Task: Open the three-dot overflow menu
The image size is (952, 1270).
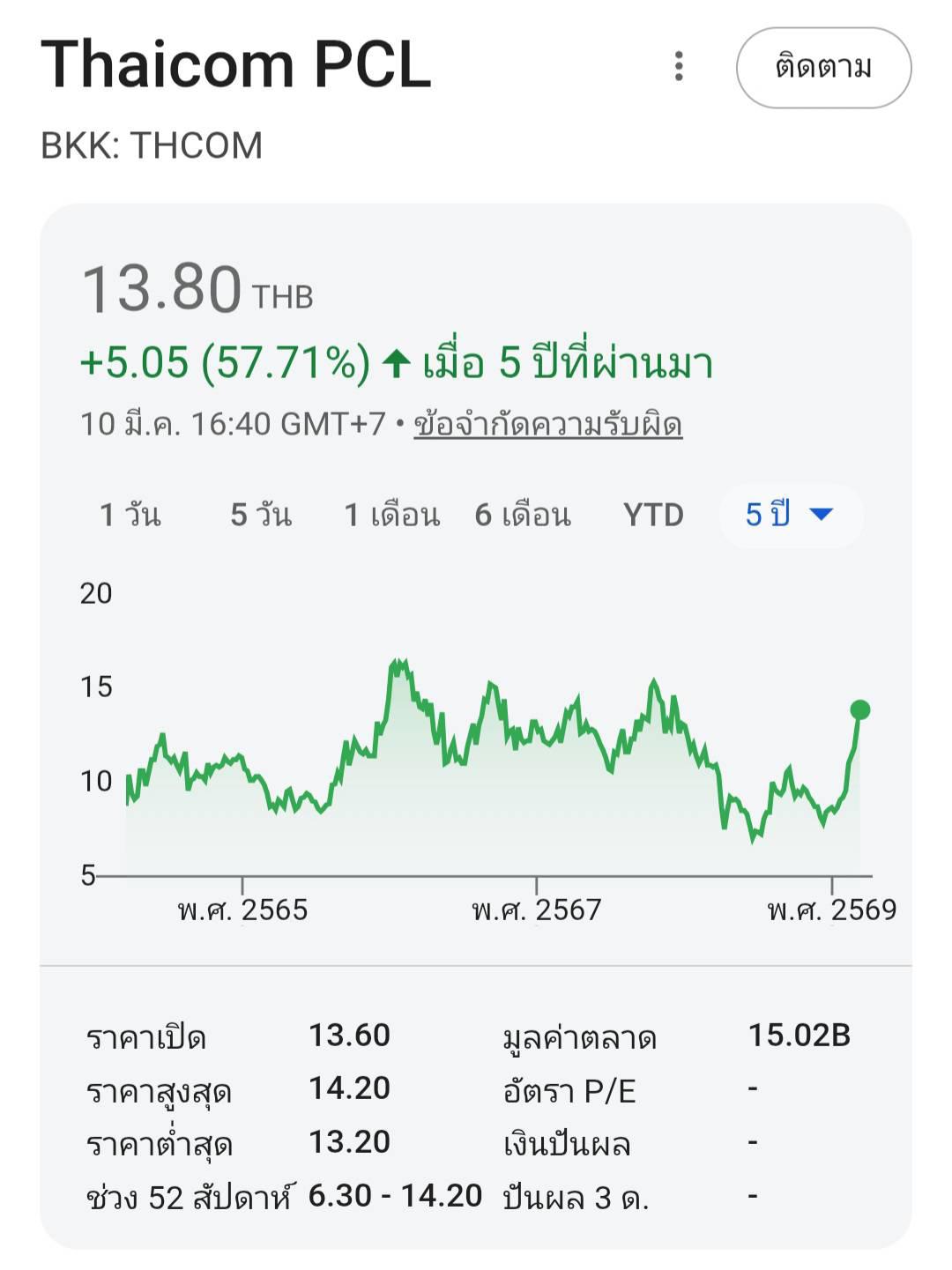Action: 679,66
